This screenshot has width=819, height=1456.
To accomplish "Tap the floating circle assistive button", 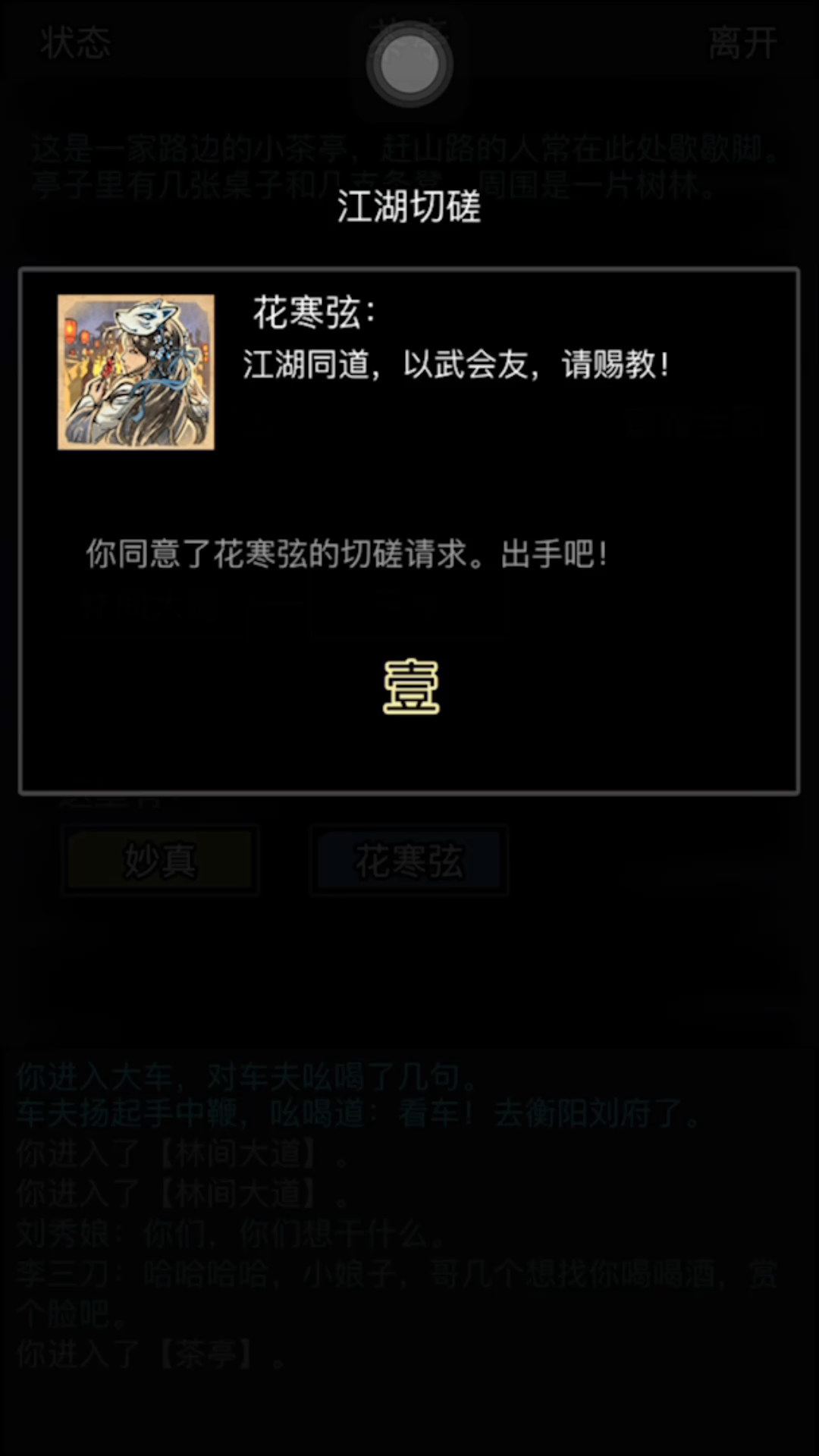I will pyautogui.click(x=409, y=65).
